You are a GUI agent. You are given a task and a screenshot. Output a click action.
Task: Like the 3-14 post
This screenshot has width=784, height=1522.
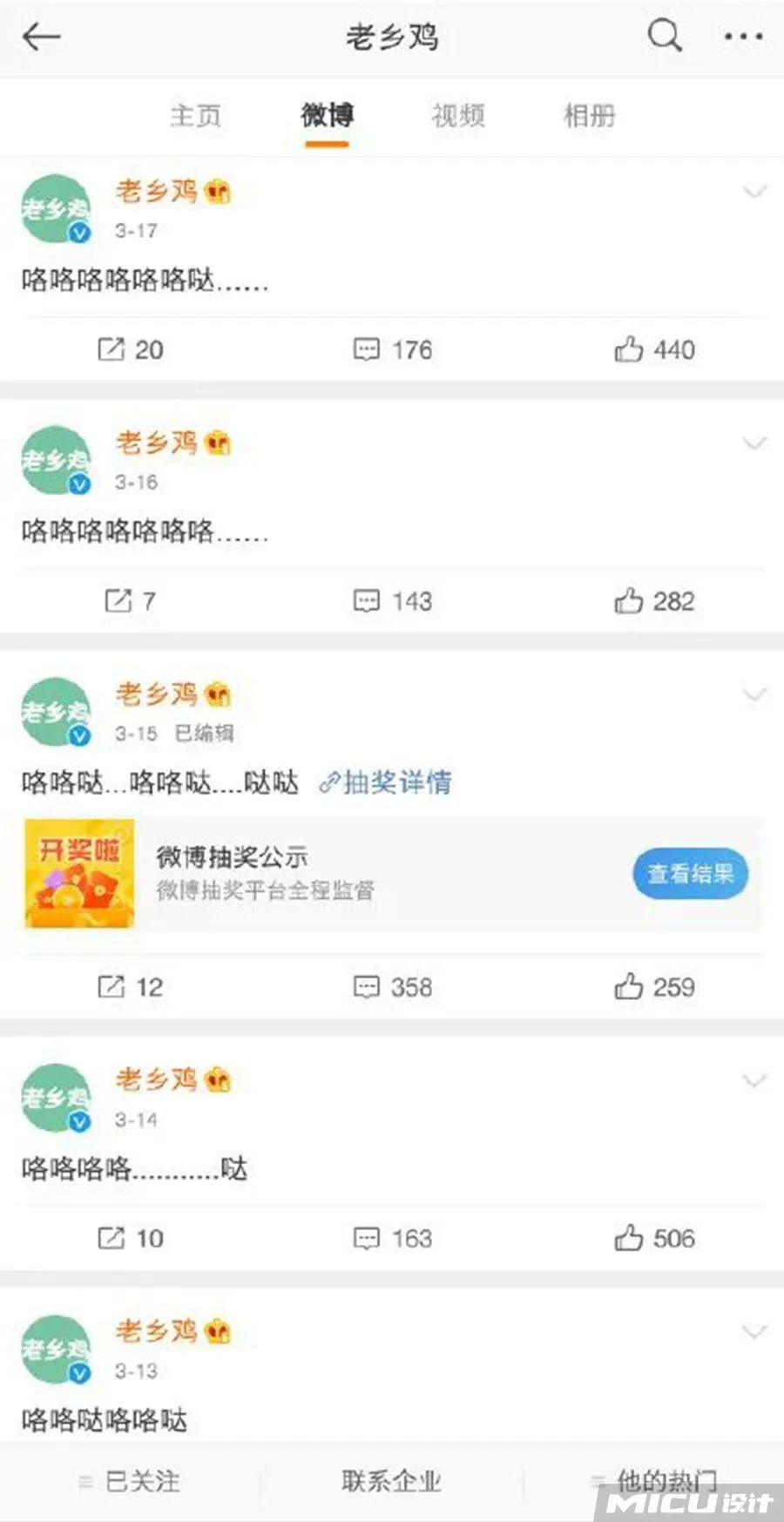point(654,1238)
